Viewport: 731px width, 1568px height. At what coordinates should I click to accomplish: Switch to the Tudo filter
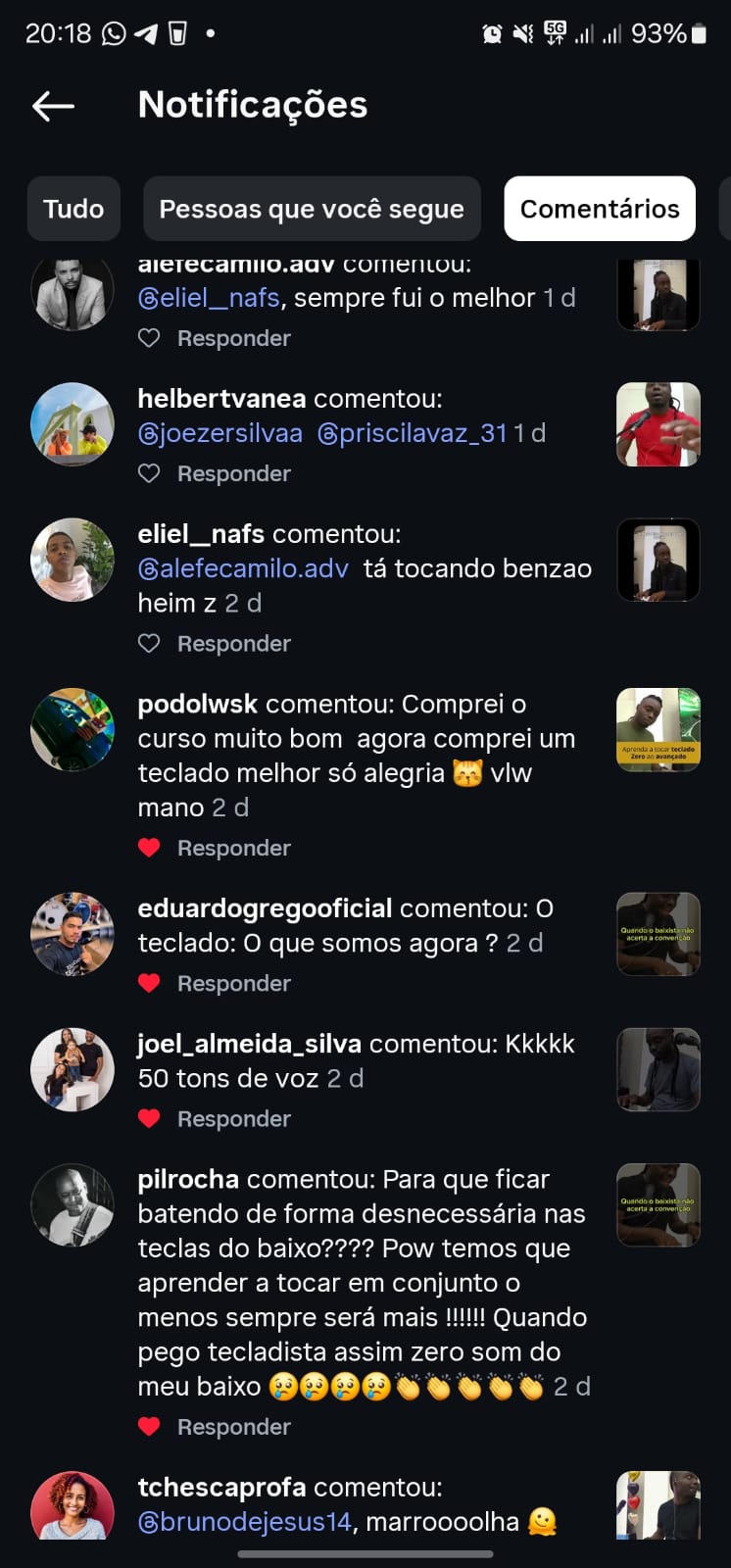pos(73,209)
